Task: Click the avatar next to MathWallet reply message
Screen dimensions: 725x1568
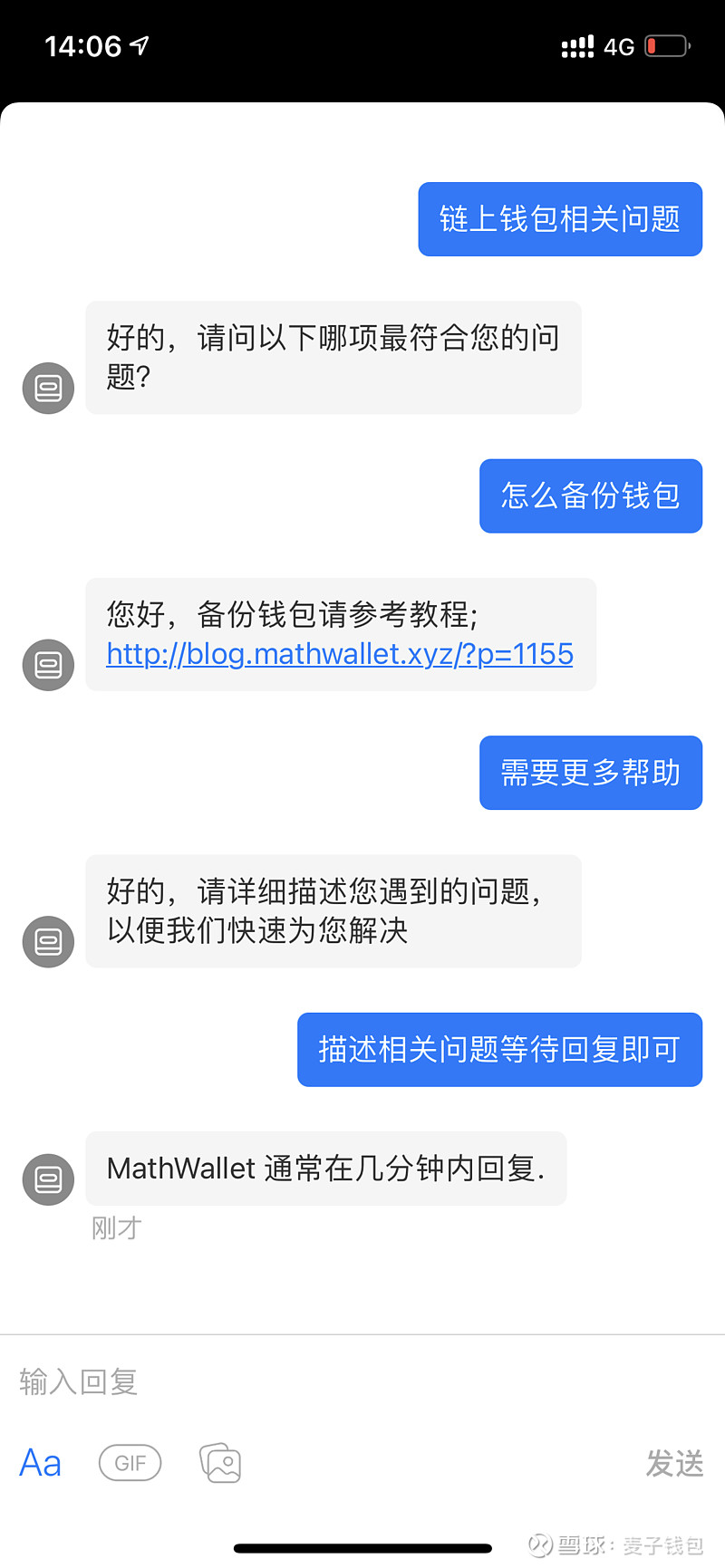Action: (x=47, y=1179)
